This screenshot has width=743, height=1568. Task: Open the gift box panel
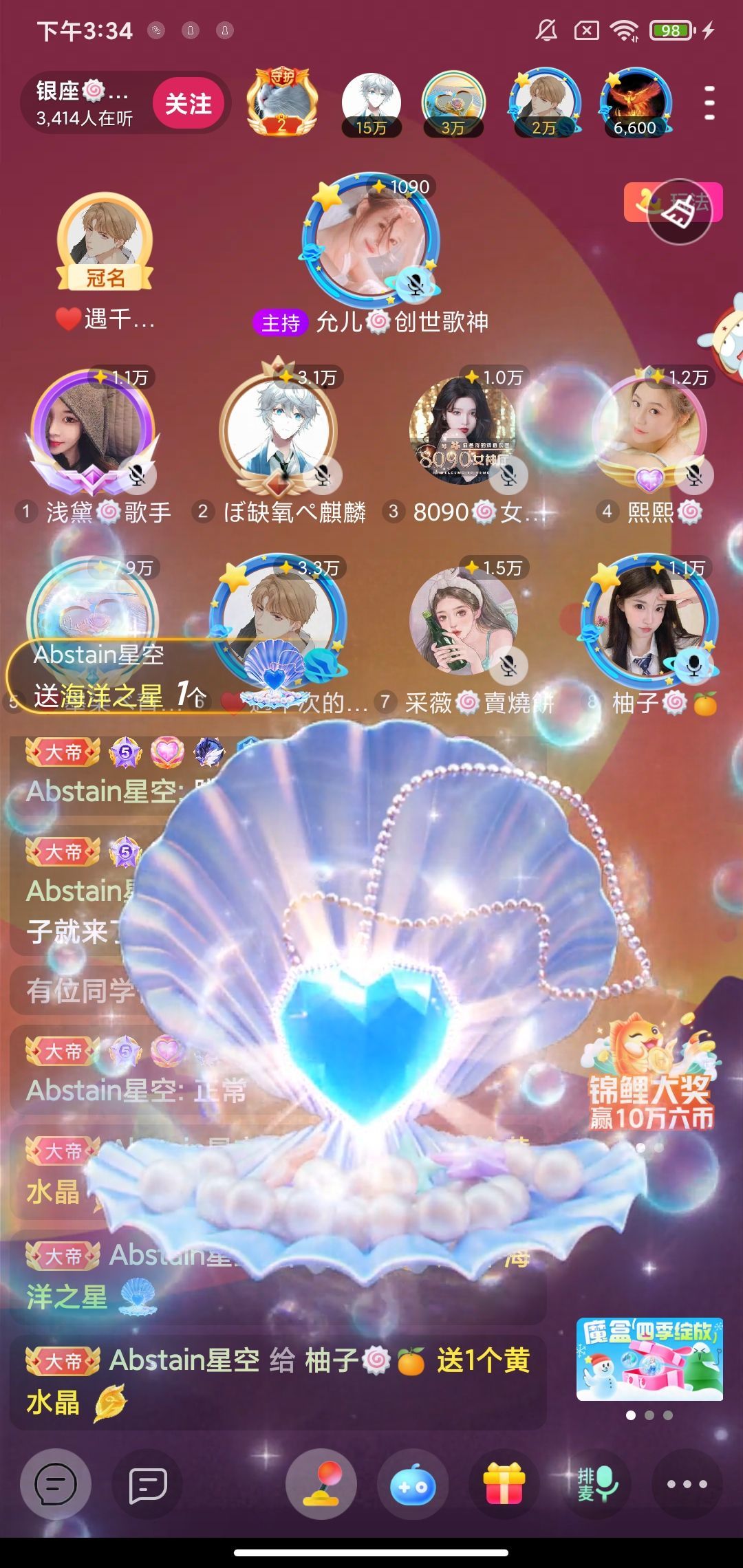coord(504,1484)
